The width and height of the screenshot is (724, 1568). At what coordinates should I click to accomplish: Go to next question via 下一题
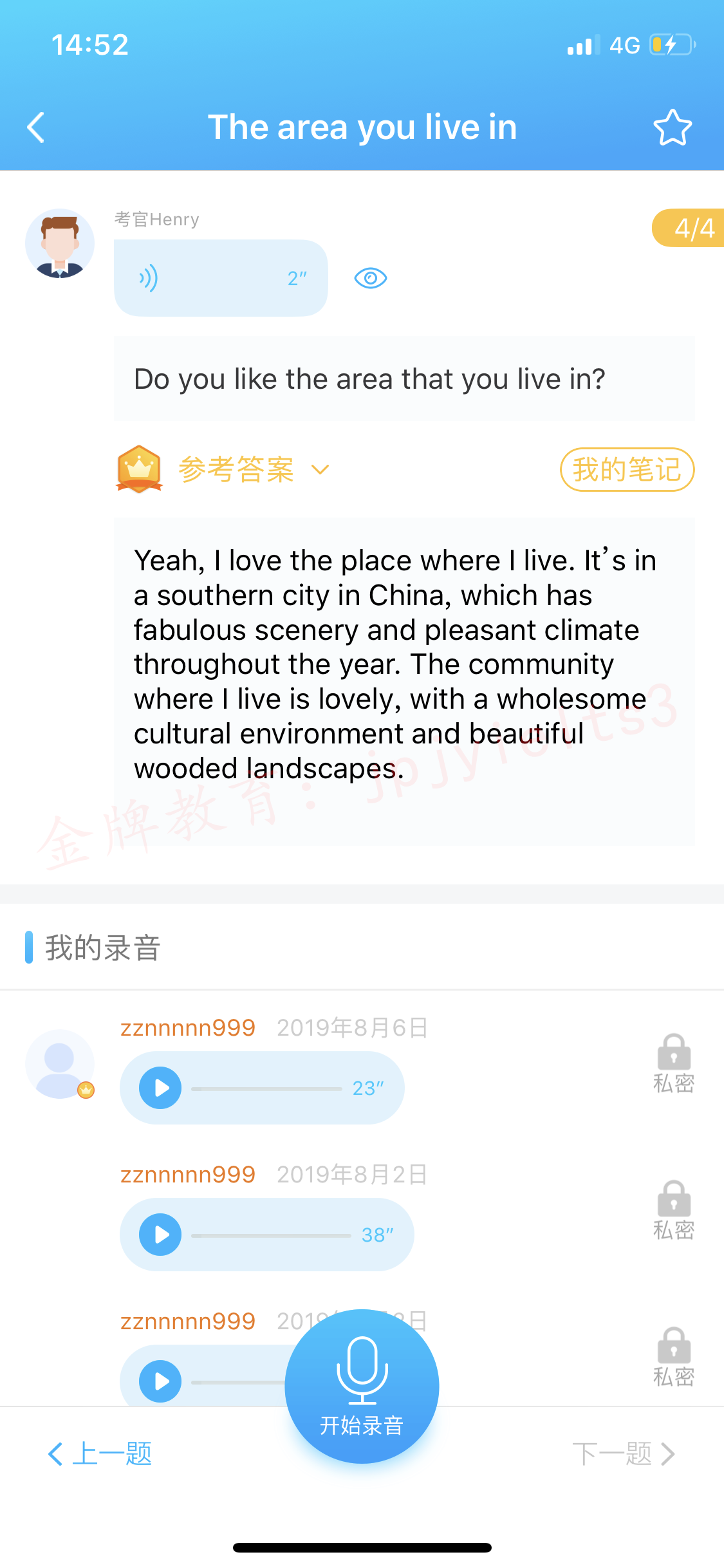click(x=624, y=1453)
